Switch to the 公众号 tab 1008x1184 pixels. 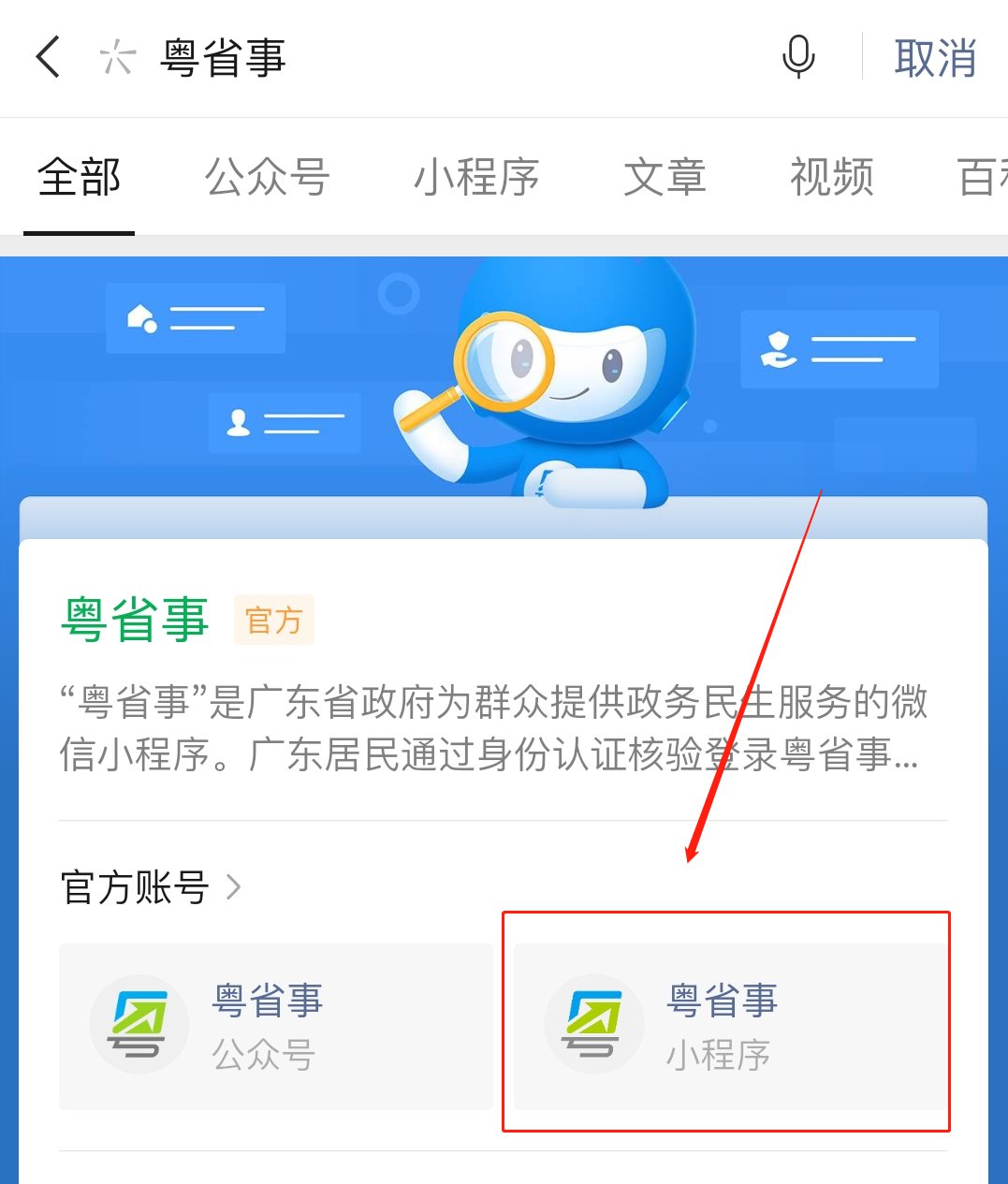tap(267, 177)
